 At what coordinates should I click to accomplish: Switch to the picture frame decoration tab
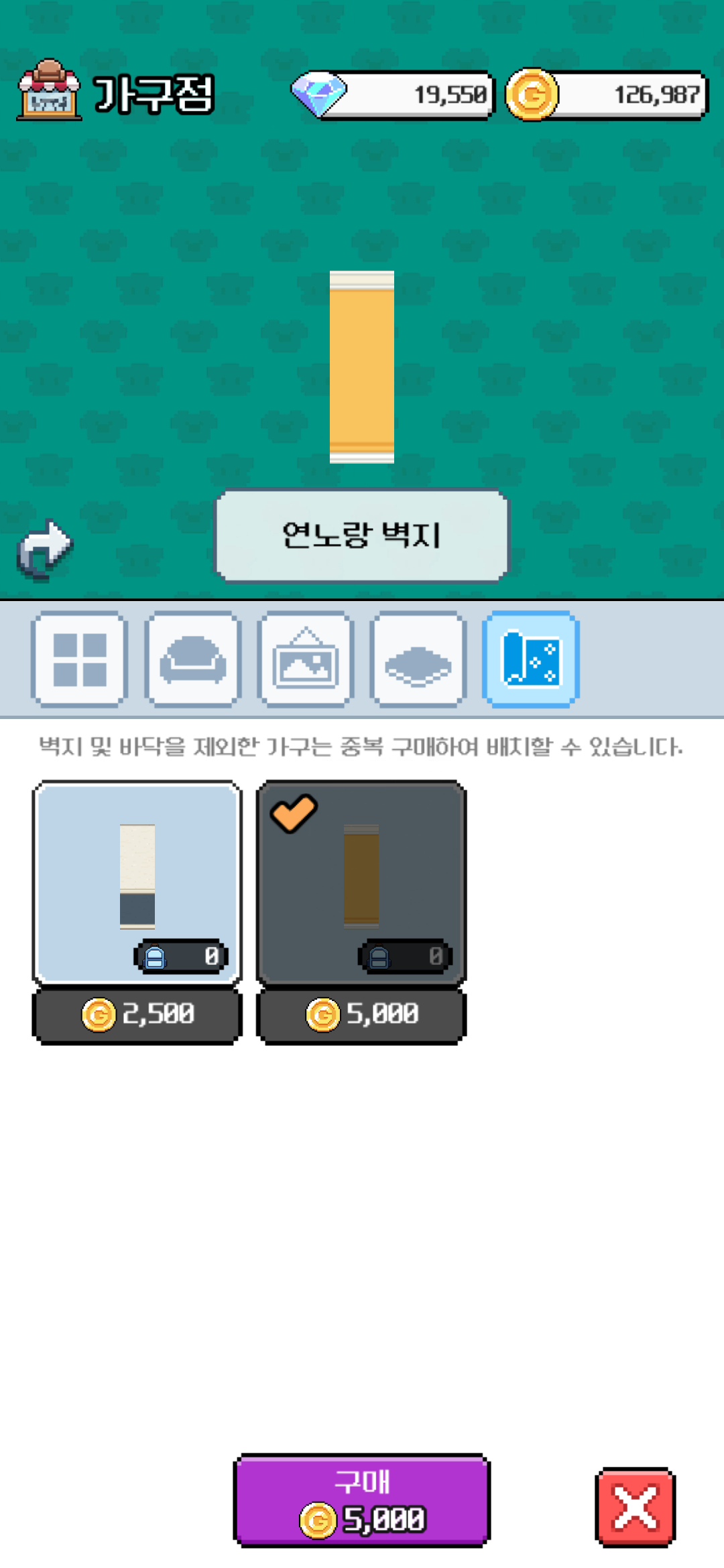[306, 659]
